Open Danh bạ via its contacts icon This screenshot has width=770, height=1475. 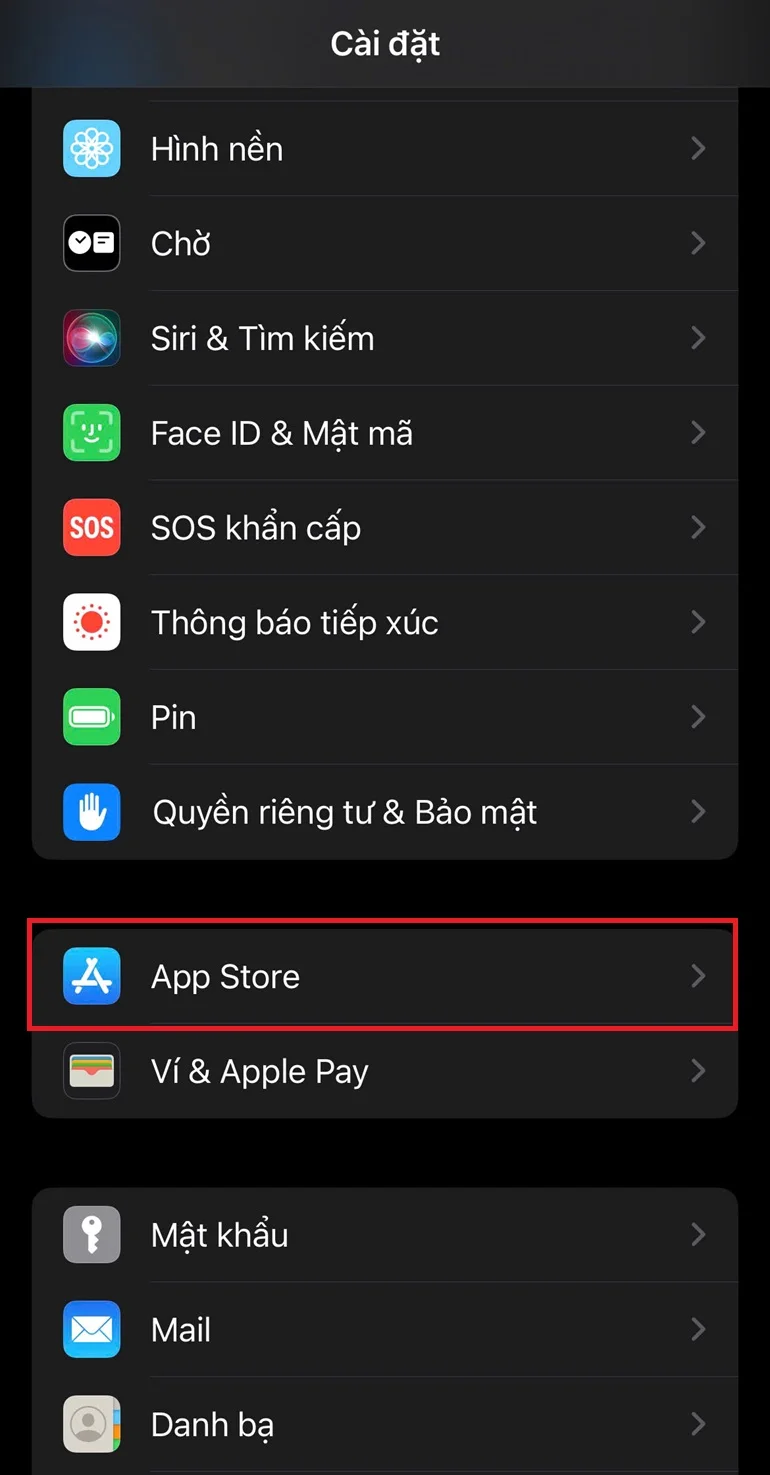(91, 1424)
